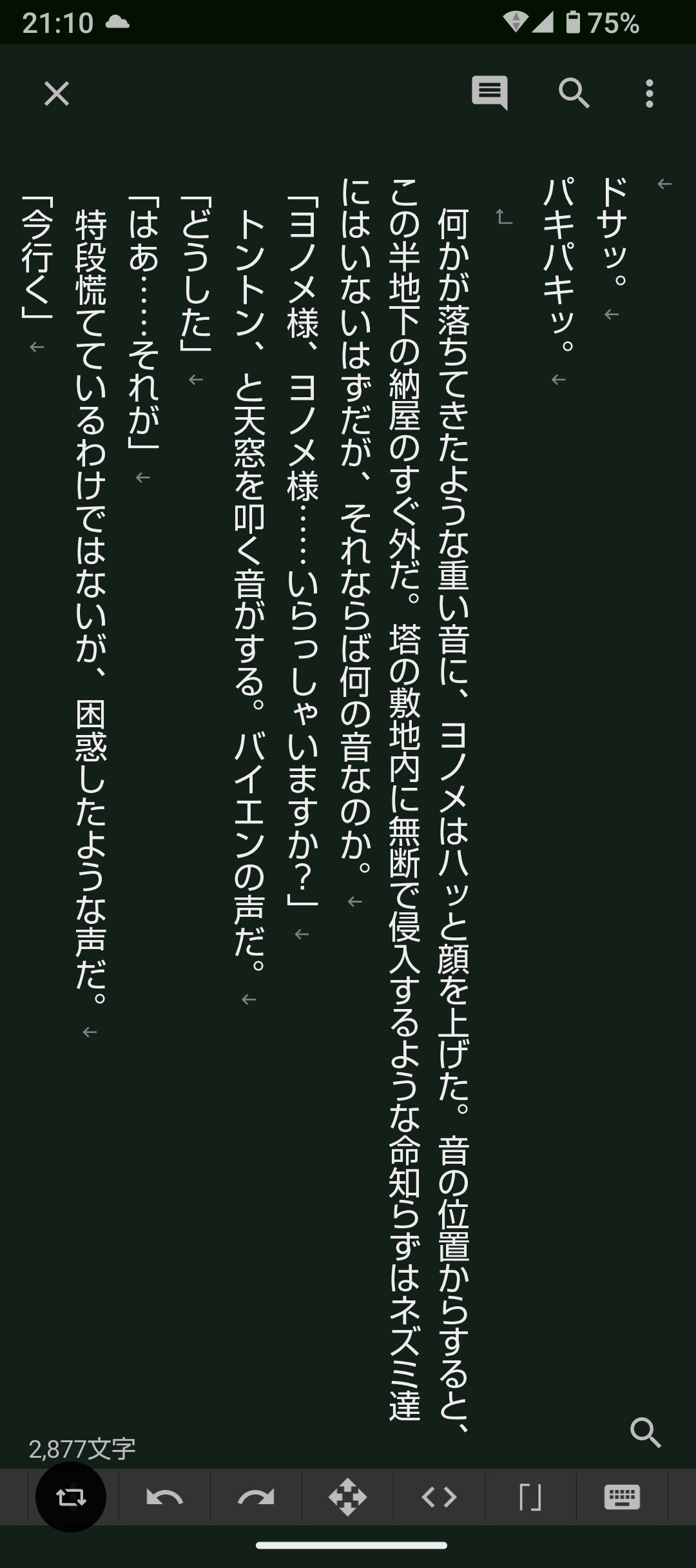The width and height of the screenshot is (696, 1568).
Task: Open search from the top bar
Action: [574, 94]
